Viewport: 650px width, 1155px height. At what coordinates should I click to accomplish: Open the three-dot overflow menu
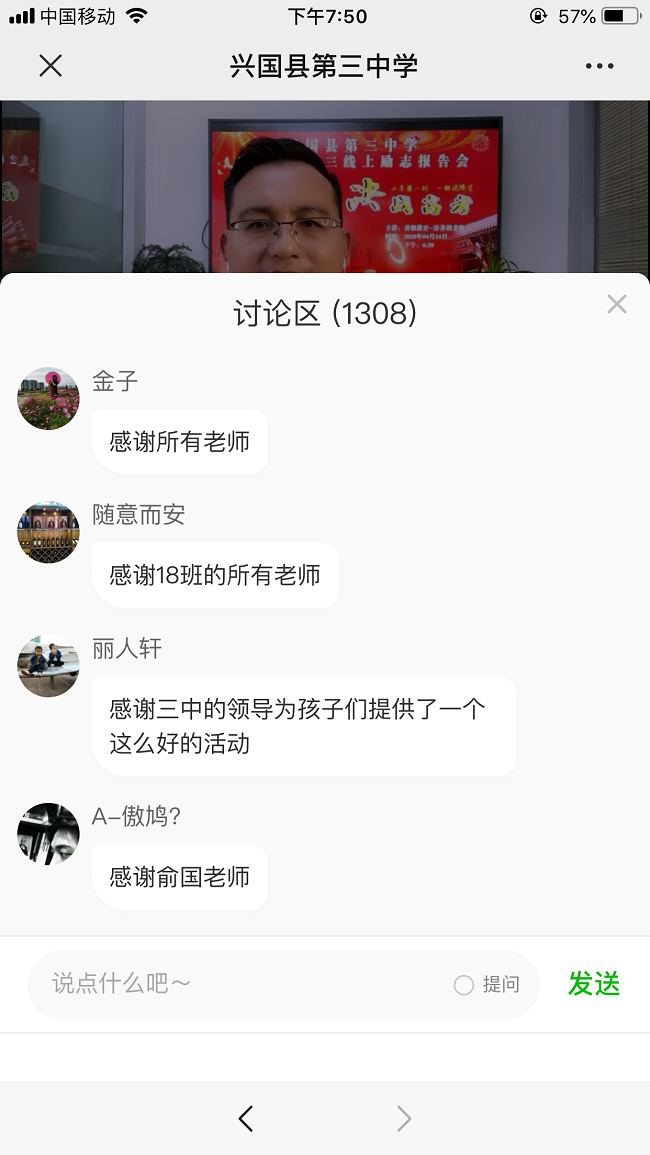pyautogui.click(x=599, y=66)
